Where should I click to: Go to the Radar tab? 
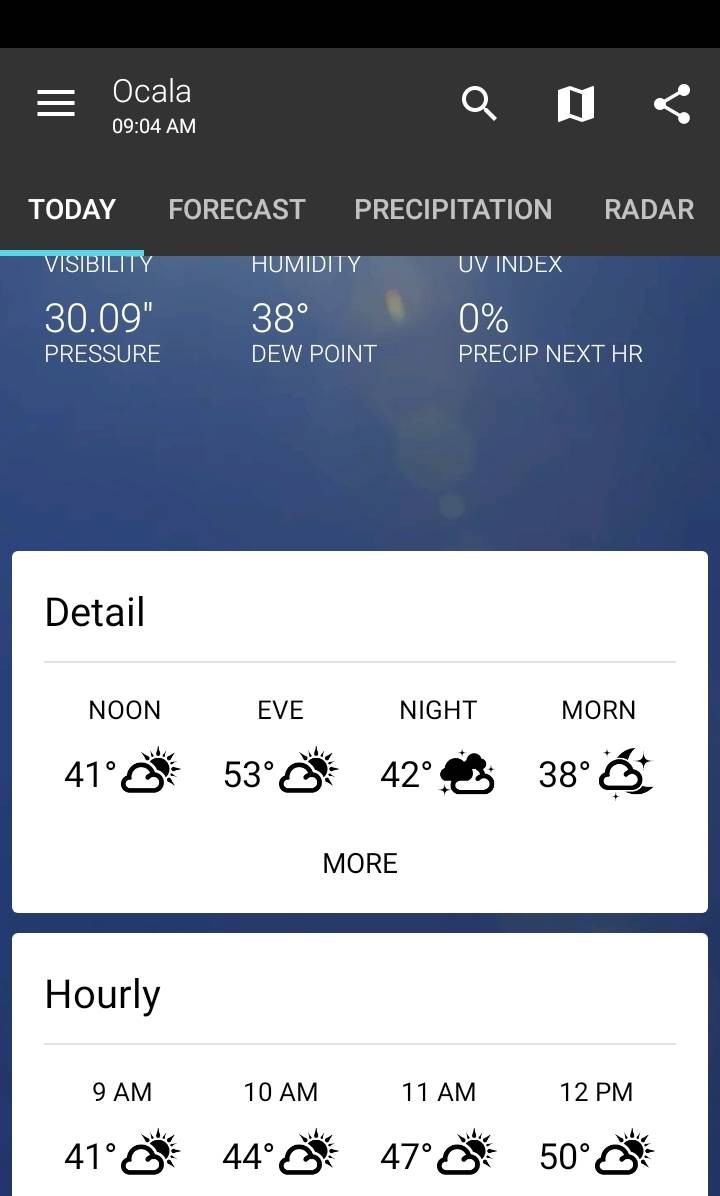(x=649, y=209)
